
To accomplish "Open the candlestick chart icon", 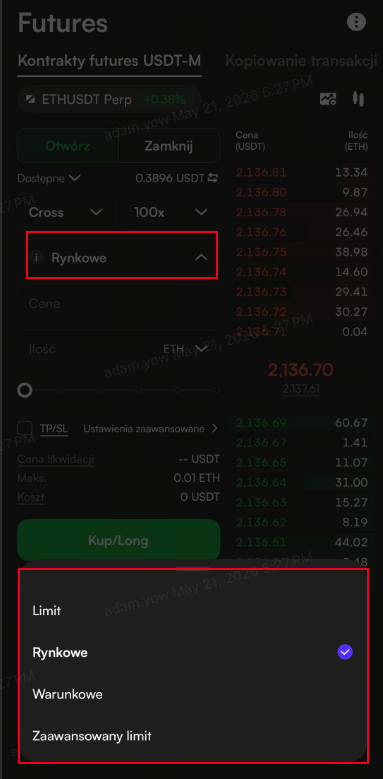I will point(358,98).
